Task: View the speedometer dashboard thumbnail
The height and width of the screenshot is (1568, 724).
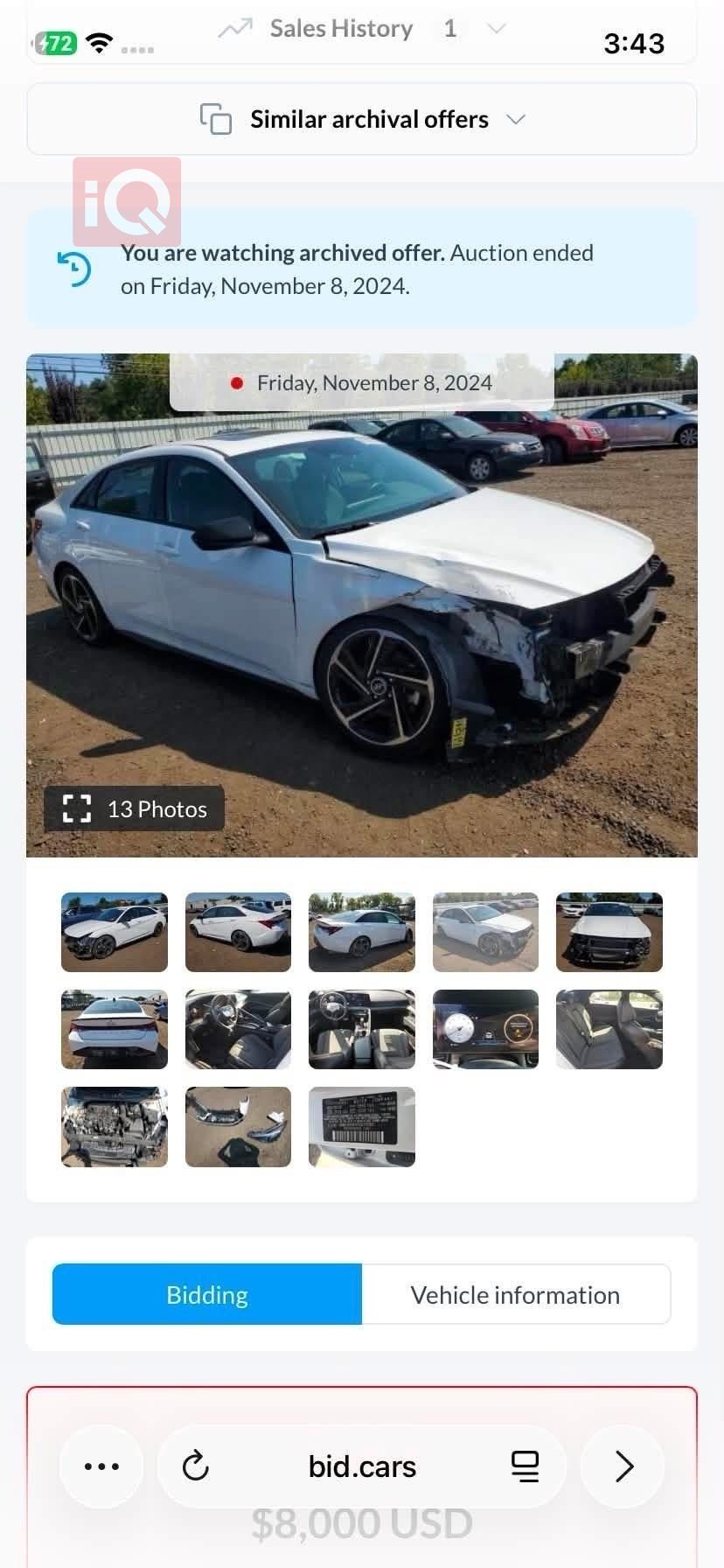Action: 485,1029
